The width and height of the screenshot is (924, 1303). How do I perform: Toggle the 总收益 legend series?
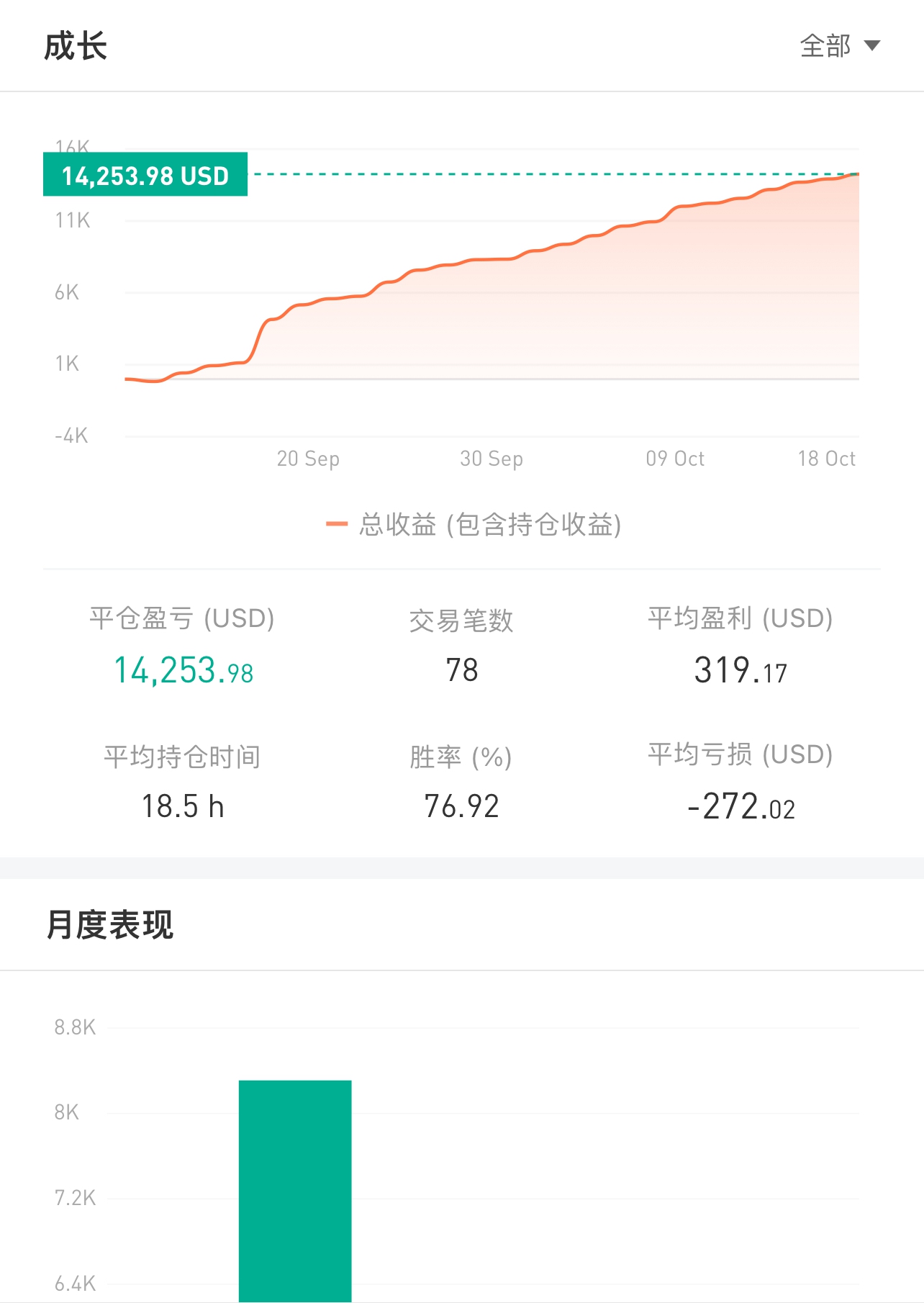pos(474,525)
